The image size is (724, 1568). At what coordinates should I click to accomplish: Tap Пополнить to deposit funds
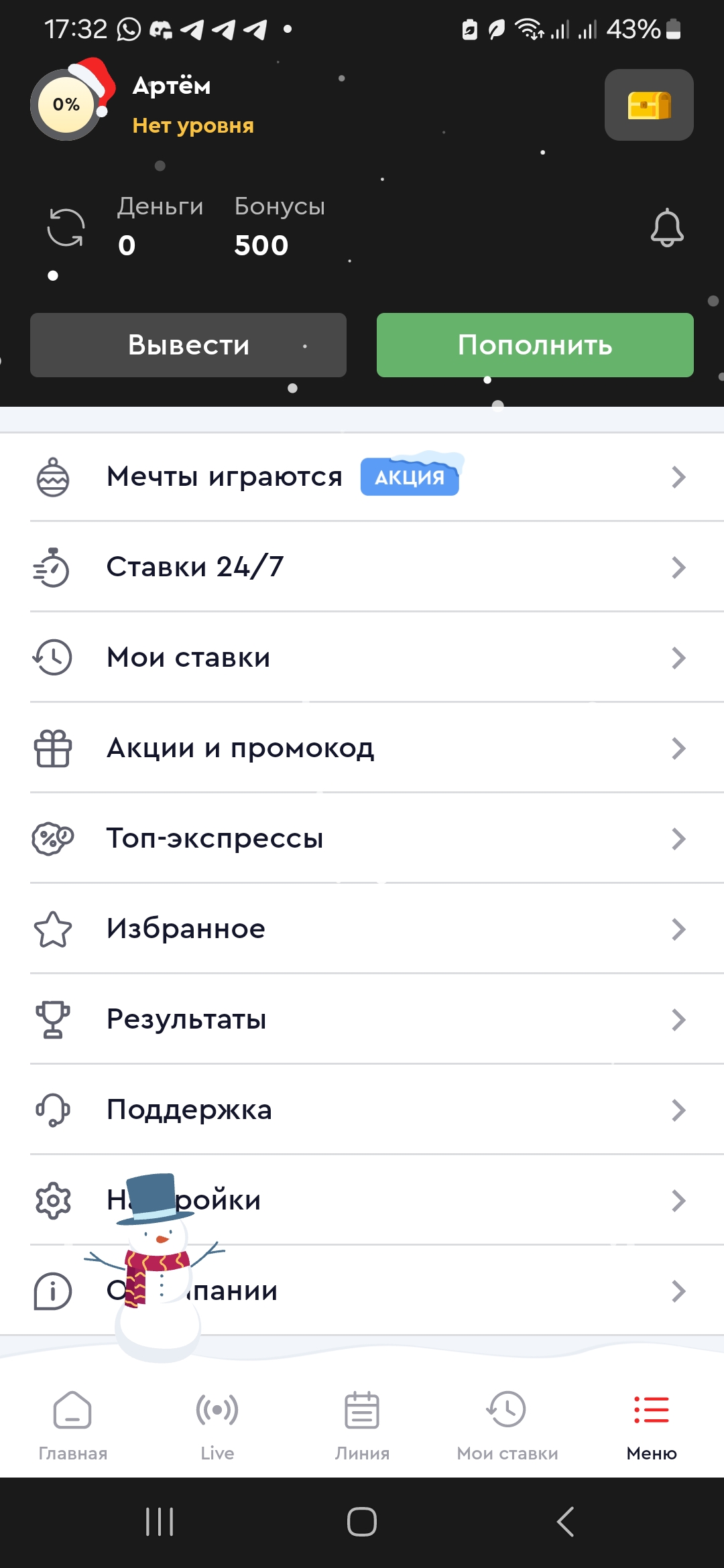click(535, 345)
